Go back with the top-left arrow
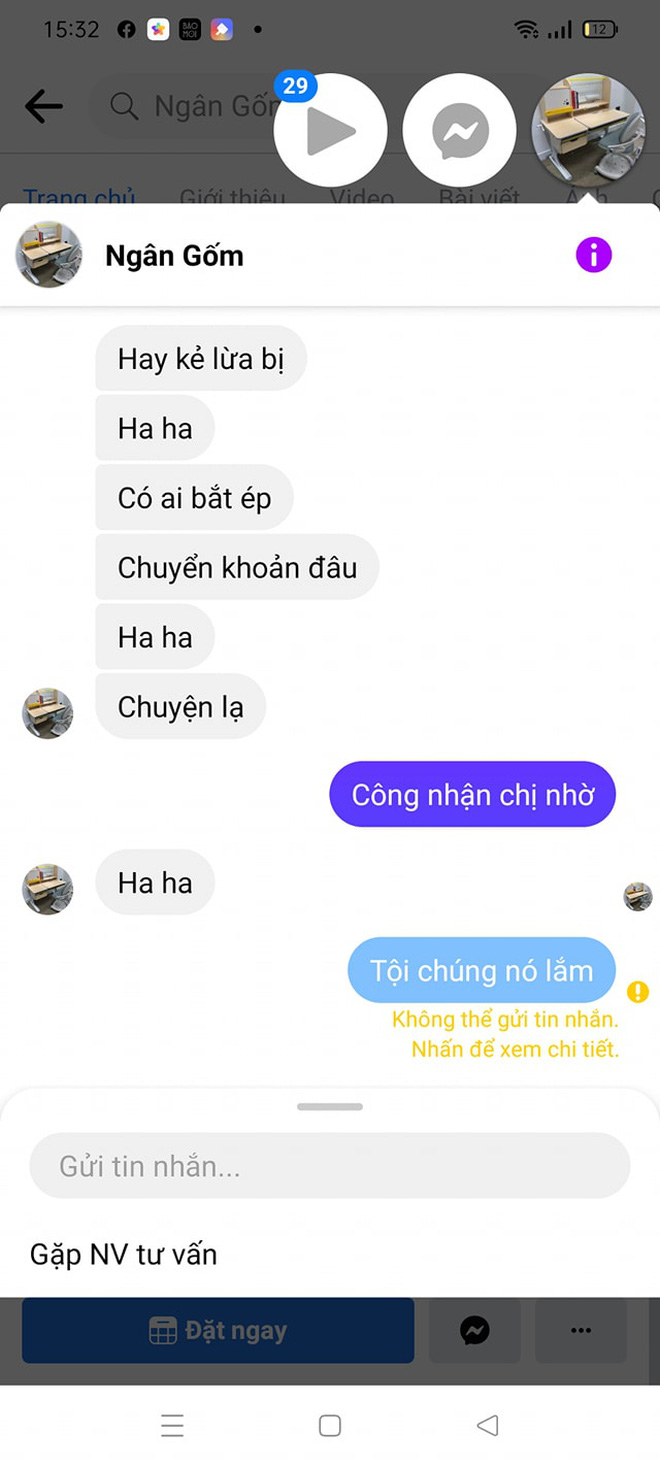 [x=44, y=106]
